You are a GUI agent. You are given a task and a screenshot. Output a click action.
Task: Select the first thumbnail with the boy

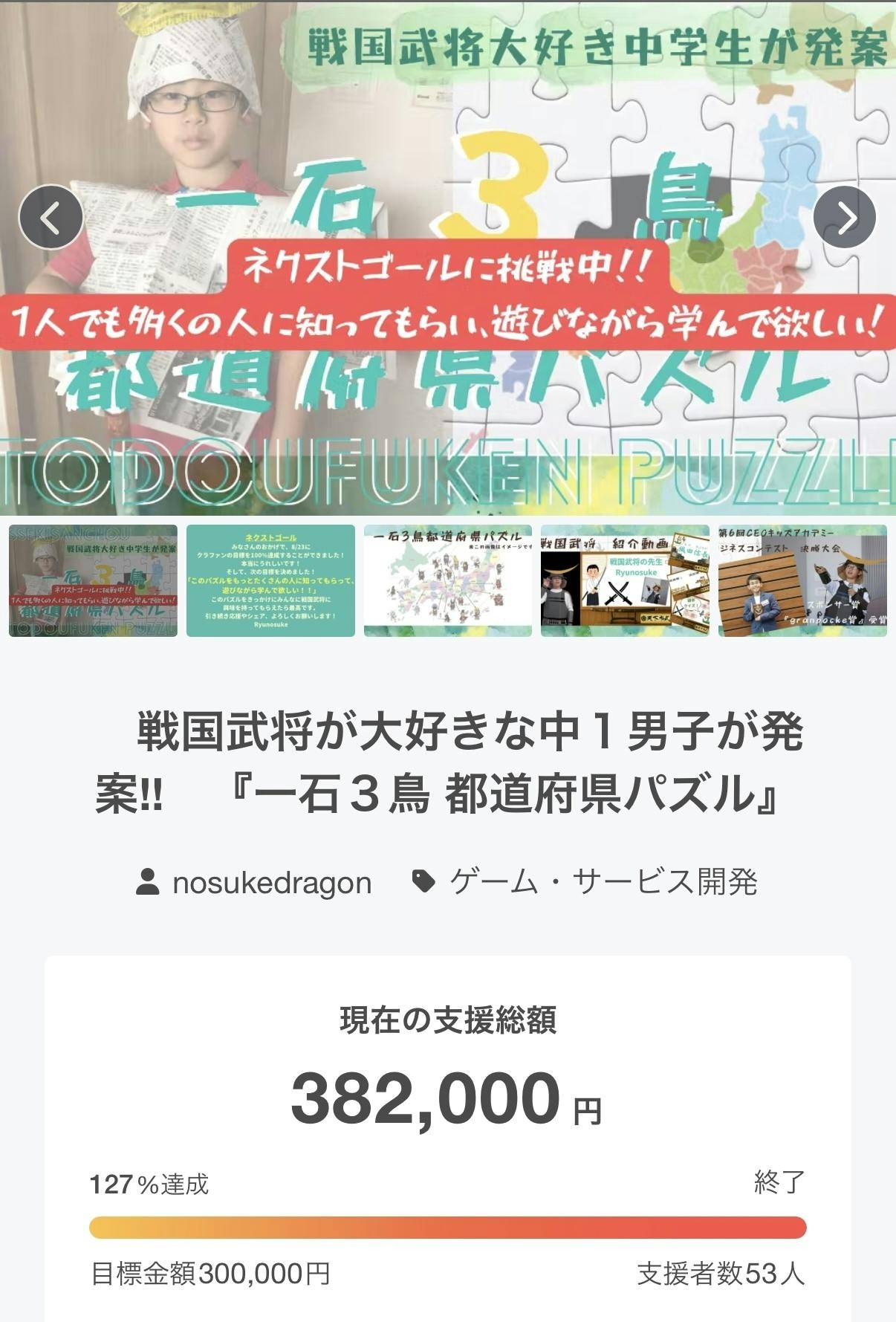[93, 581]
